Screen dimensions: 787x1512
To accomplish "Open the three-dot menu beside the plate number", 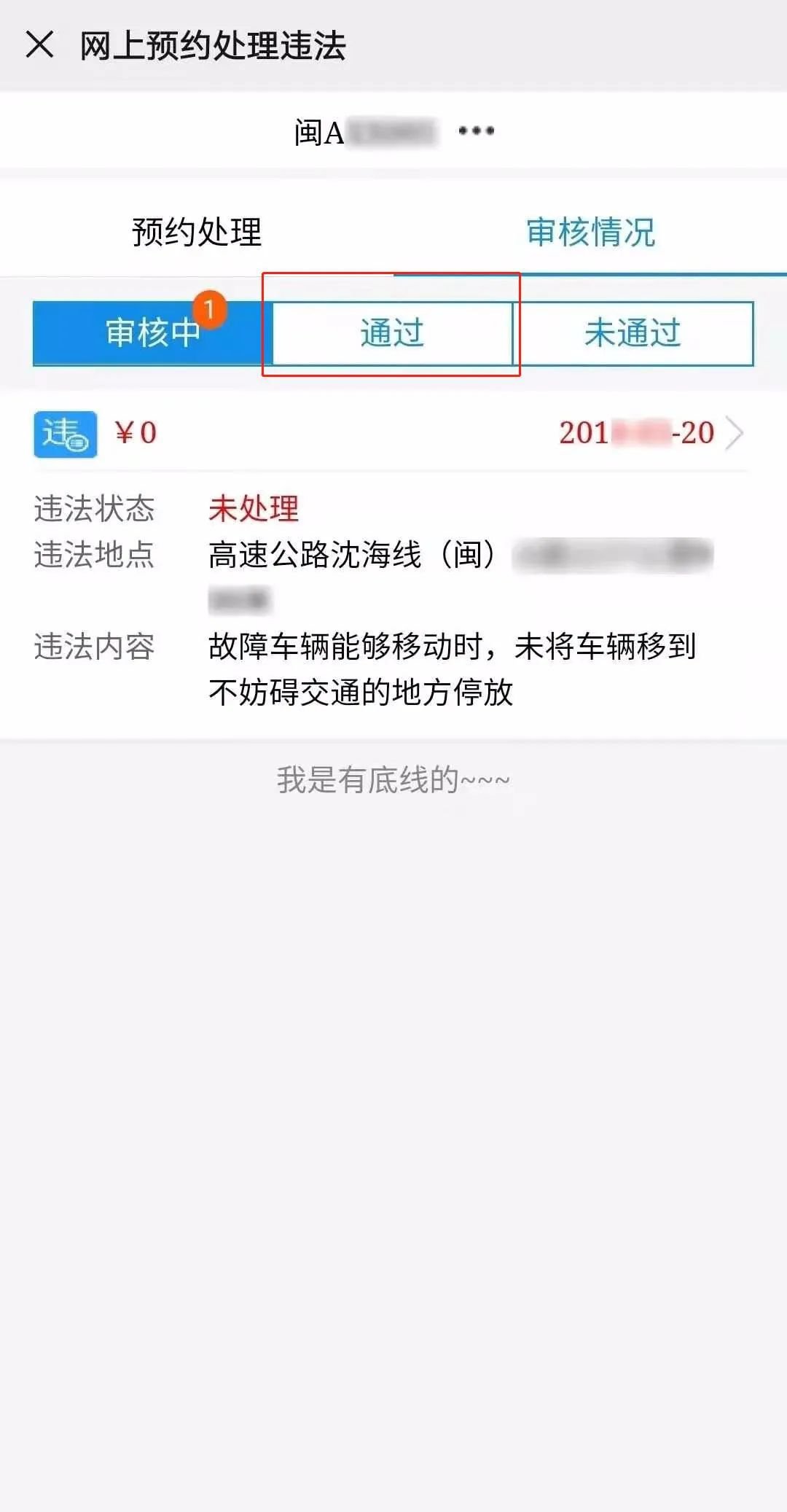I will point(476,131).
